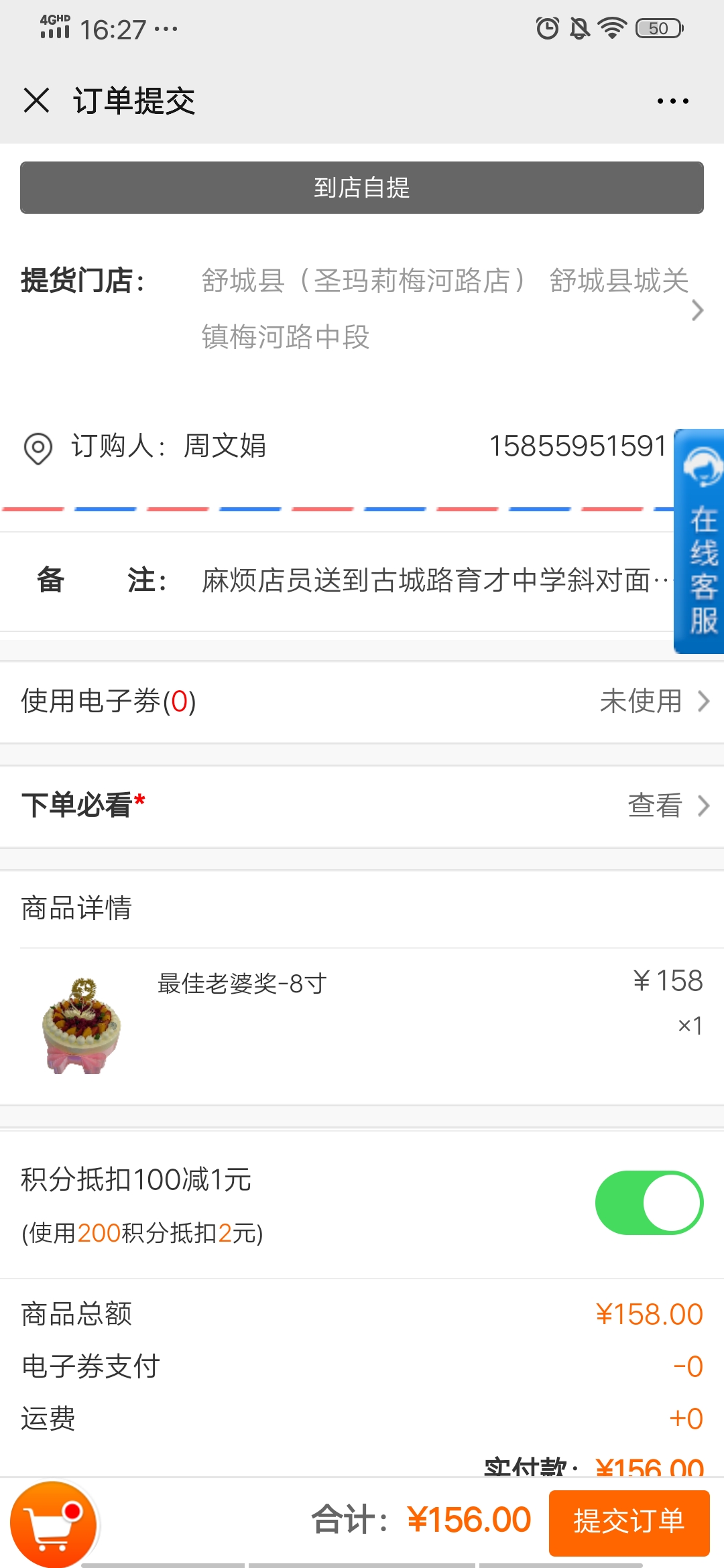Tap 提交订单 to submit the order
This screenshot has height=1568, width=724.
[x=629, y=1520]
